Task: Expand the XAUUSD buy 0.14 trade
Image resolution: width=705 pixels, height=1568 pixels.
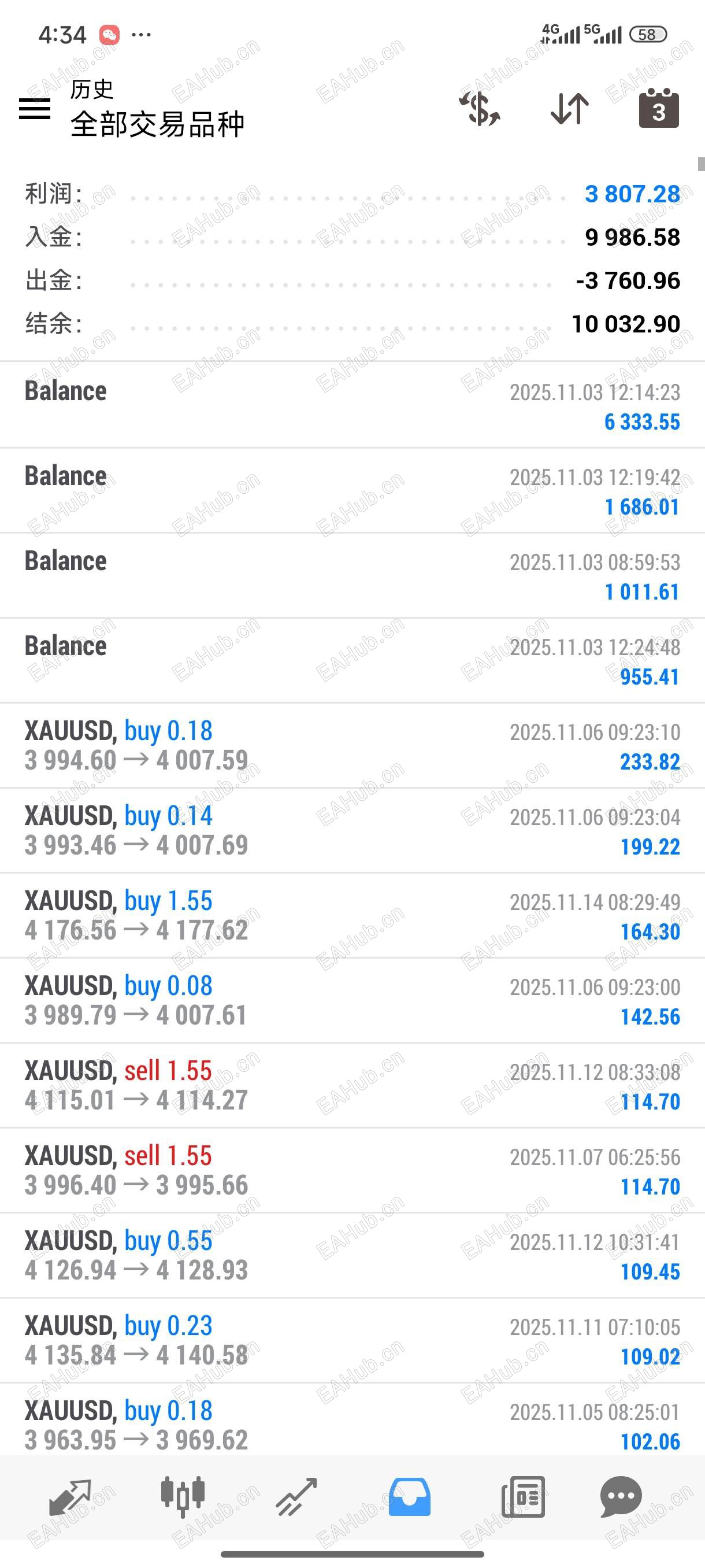Action: (352, 831)
